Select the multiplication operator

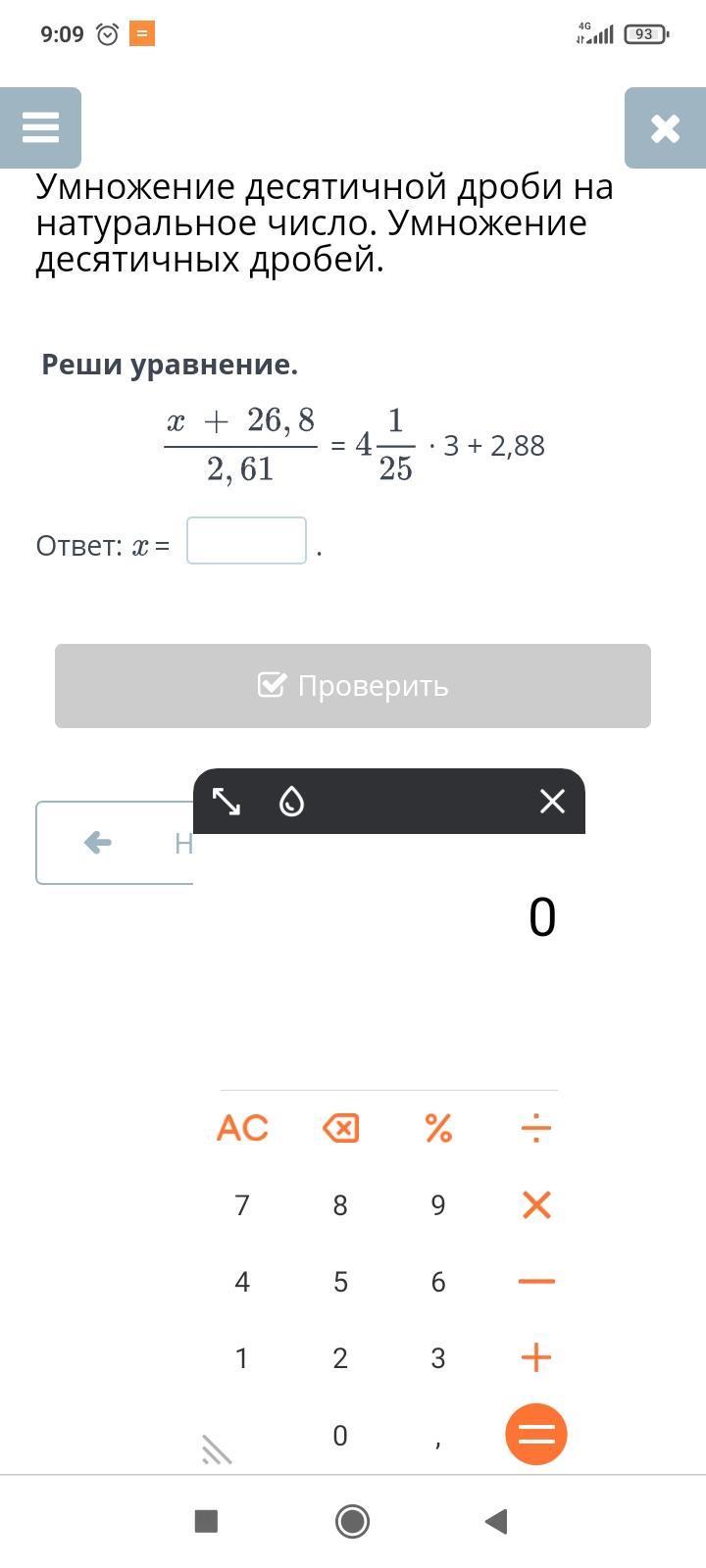(536, 1204)
